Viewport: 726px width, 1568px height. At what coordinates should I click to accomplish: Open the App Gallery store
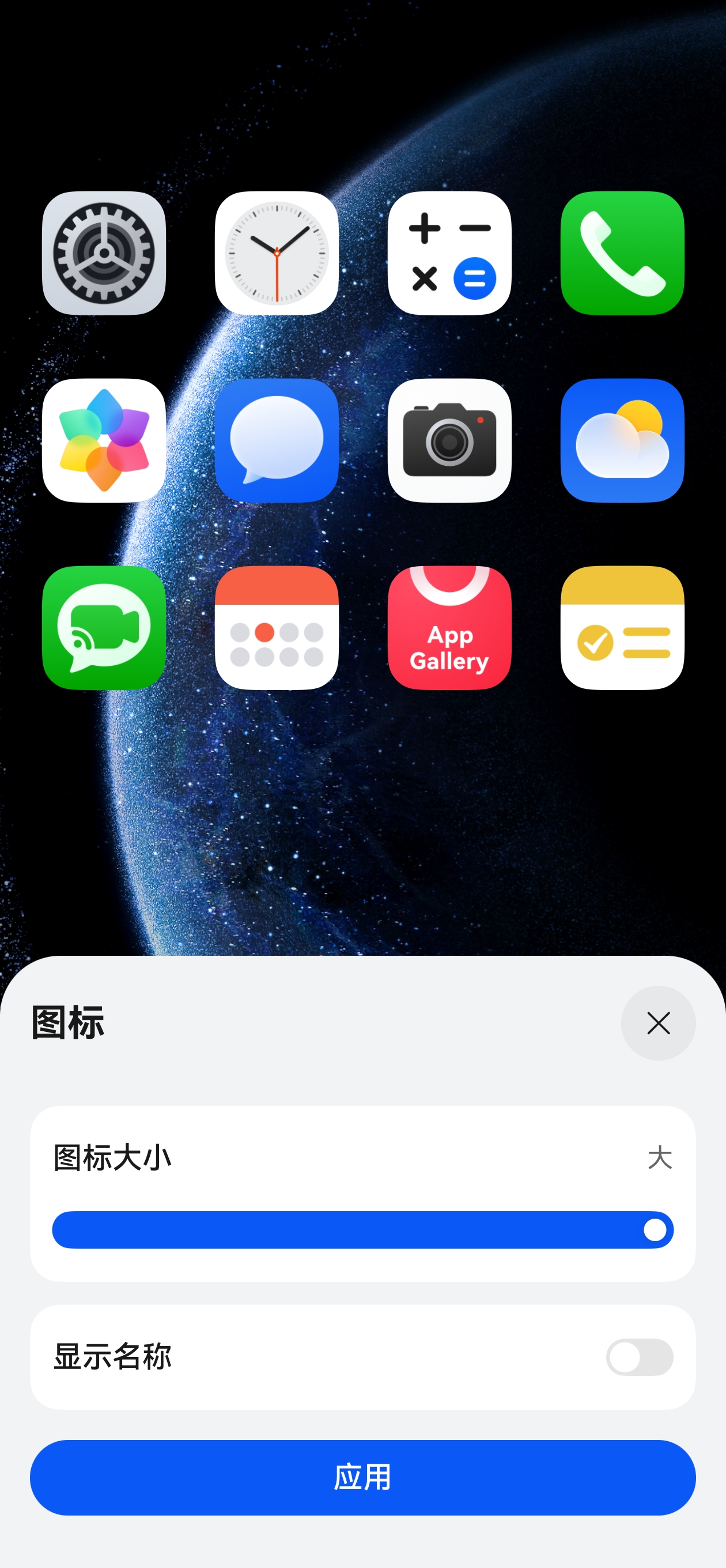pos(449,628)
